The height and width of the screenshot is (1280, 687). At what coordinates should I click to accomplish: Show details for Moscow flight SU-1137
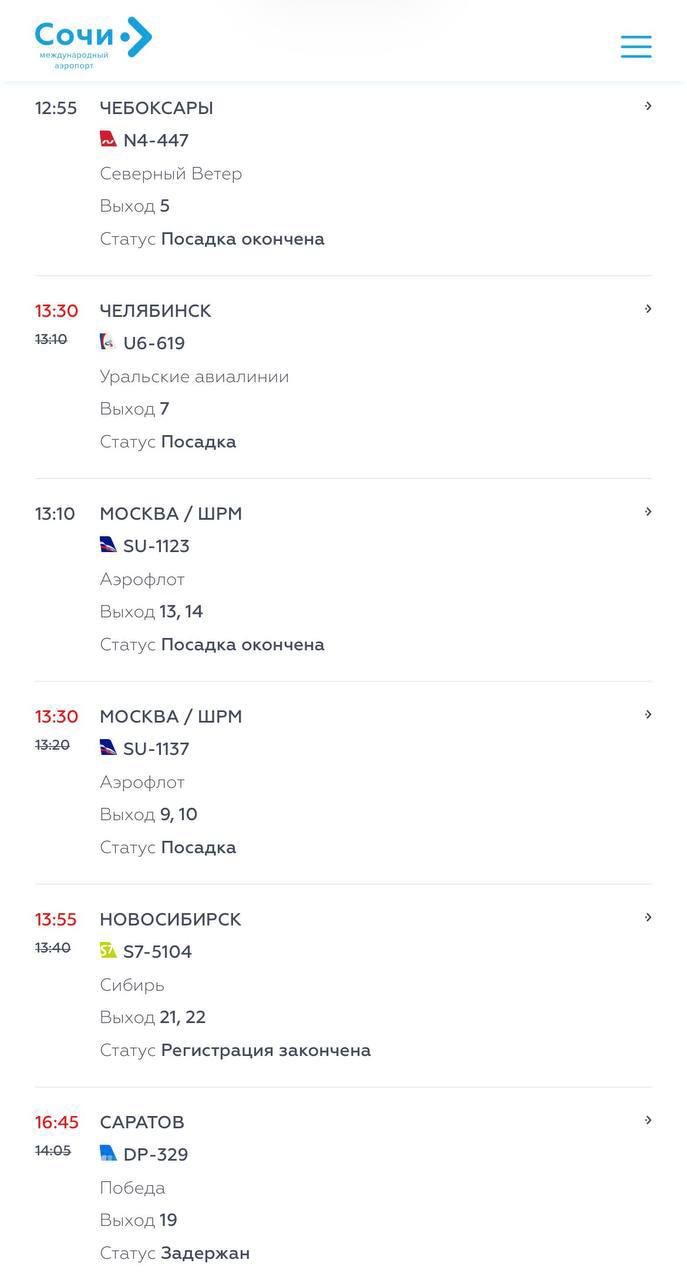[x=648, y=715]
